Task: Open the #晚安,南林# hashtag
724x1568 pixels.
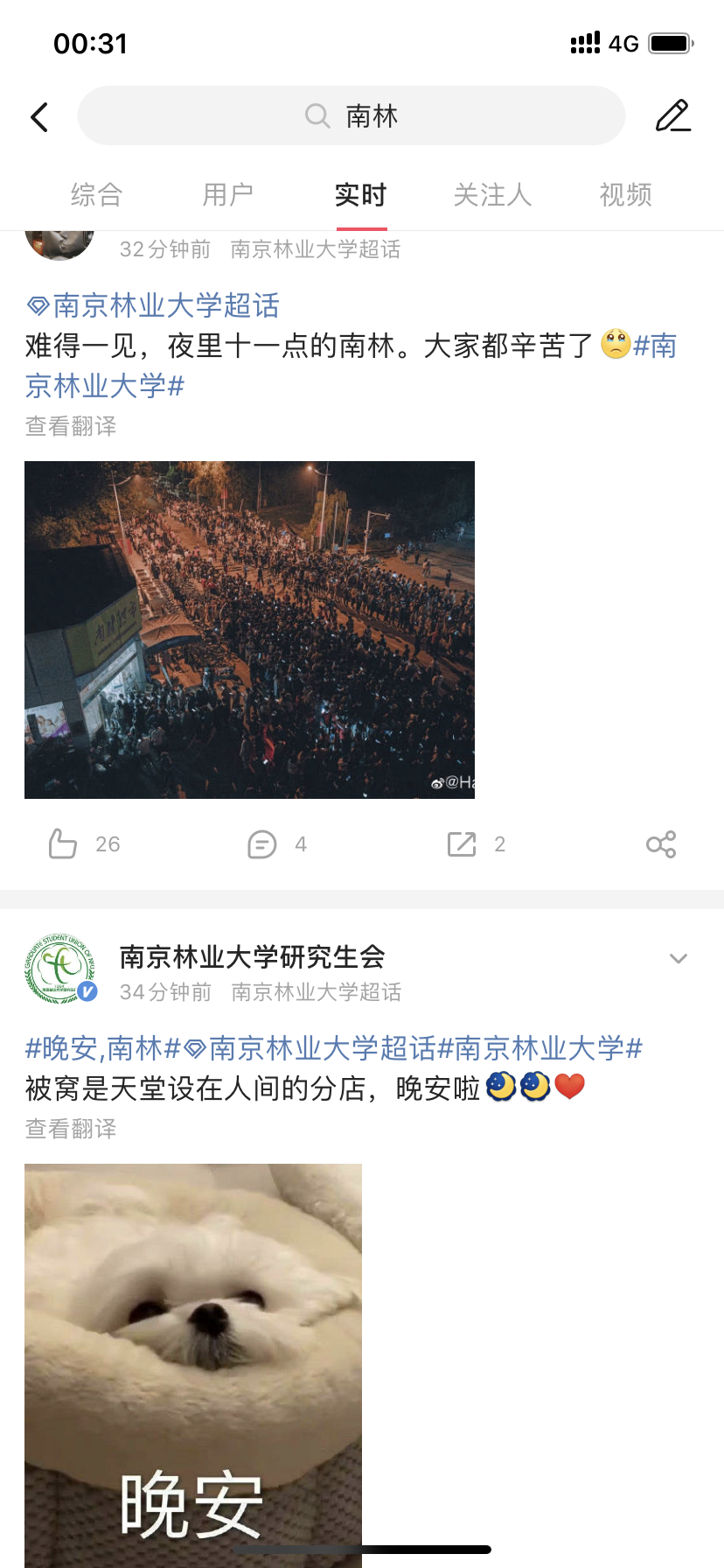Action: pyautogui.click(x=102, y=1047)
